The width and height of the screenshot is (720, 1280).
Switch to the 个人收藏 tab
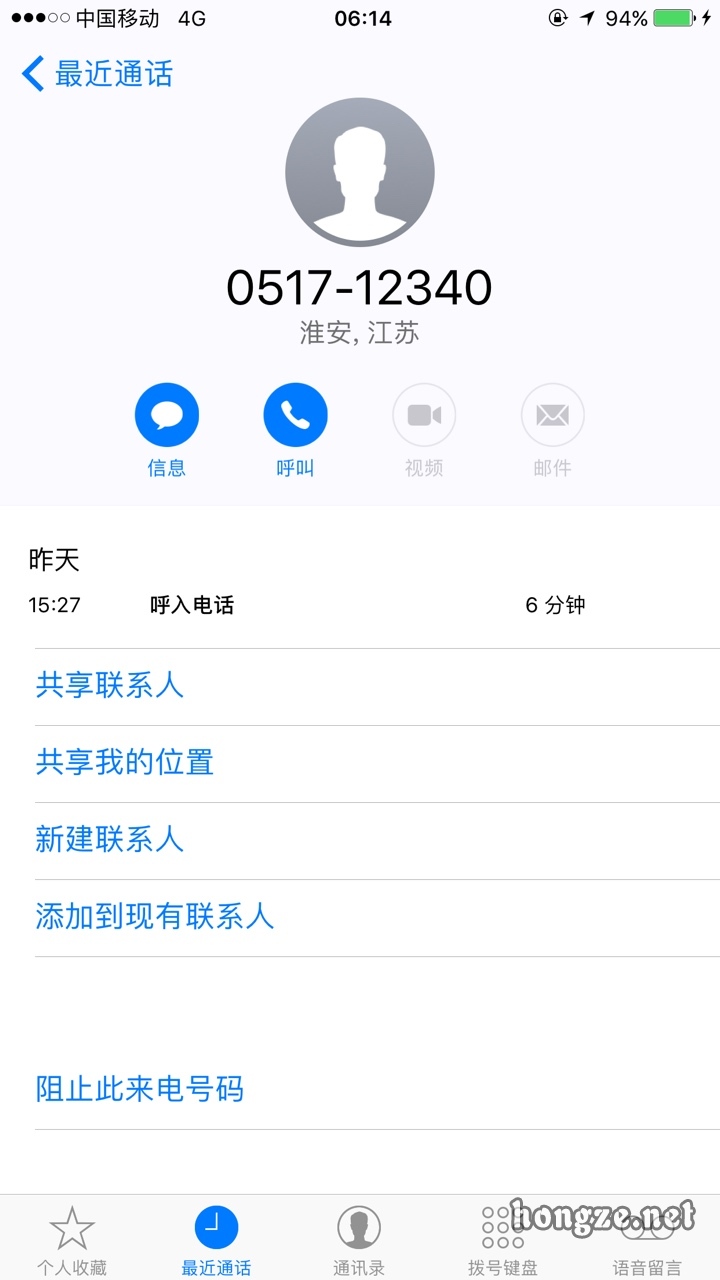72,1240
